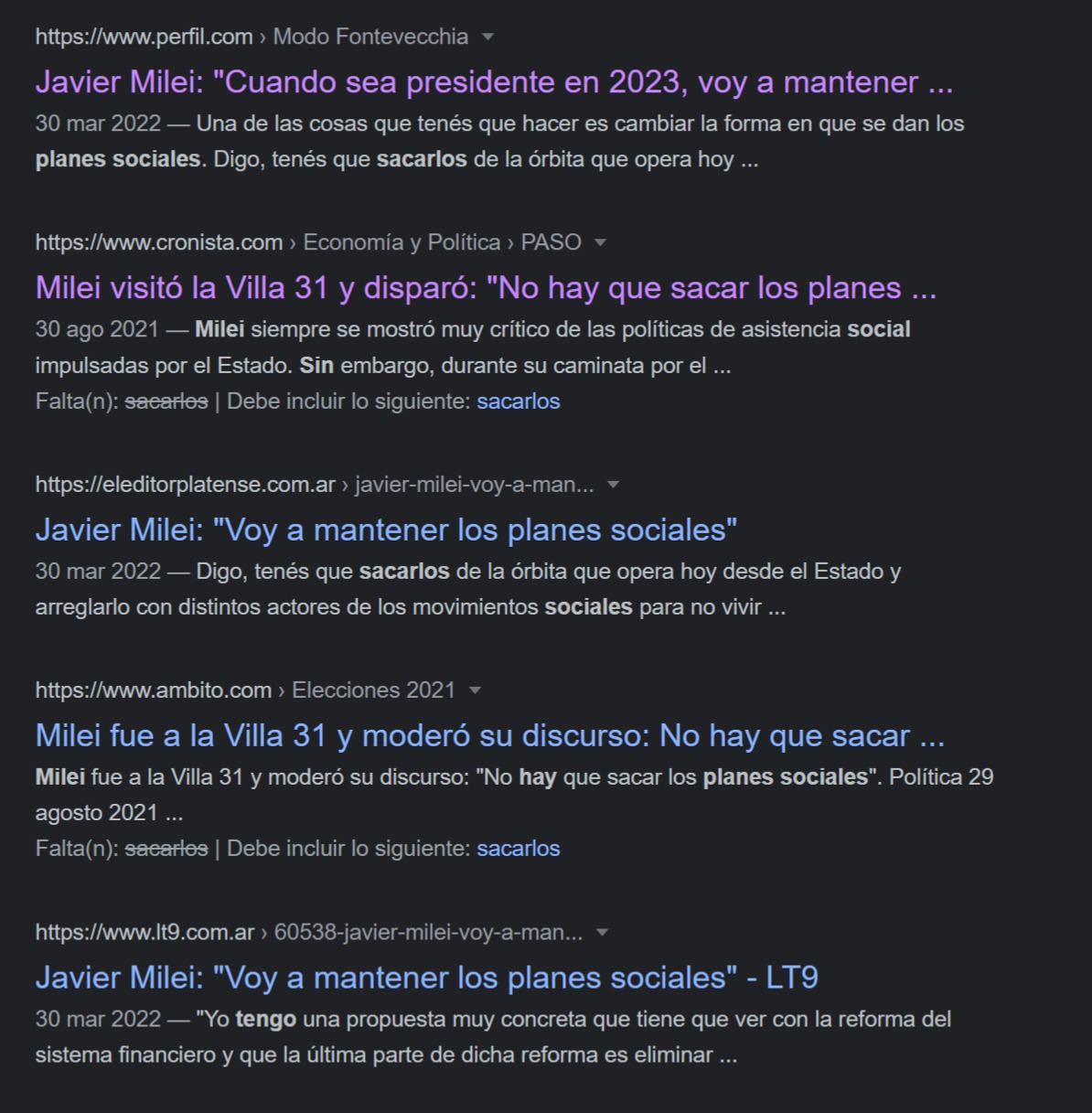This screenshot has height=1113, width=1092.
Task: Expand the dropdown arrow next to PASO
Action: [x=600, y=242]
